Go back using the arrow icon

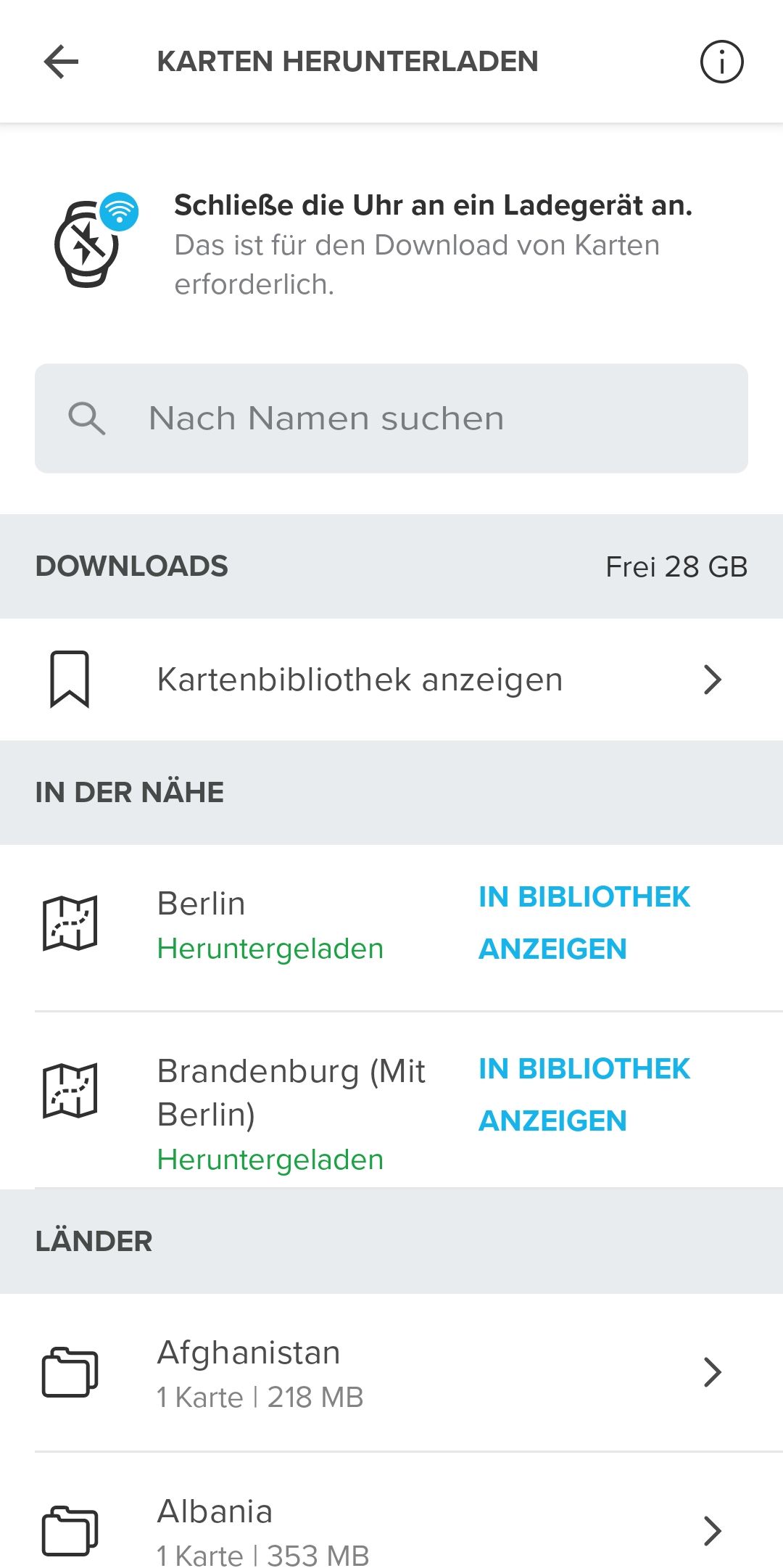click(62, 62)
